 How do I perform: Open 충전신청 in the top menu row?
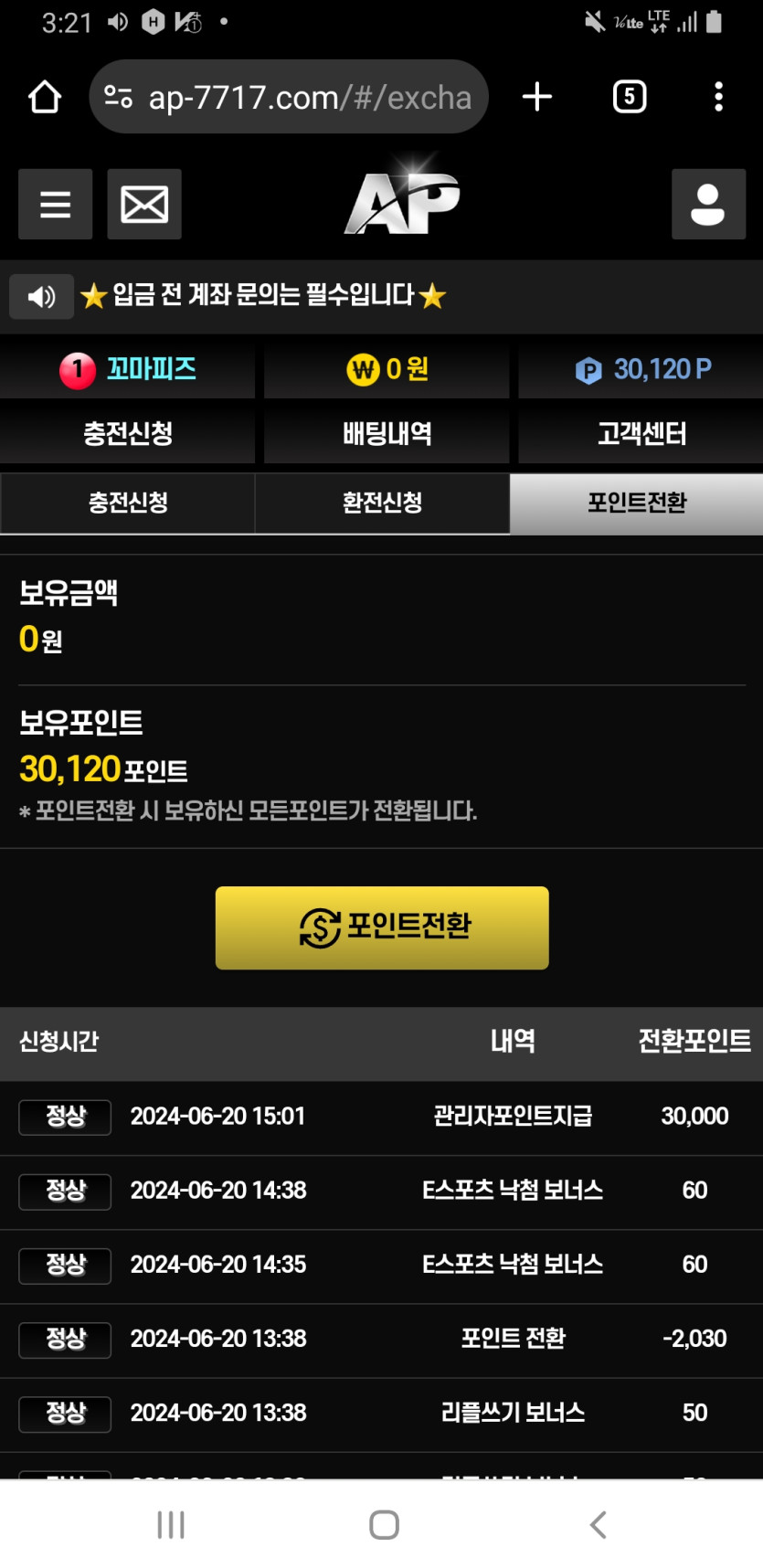coord(128,433)
